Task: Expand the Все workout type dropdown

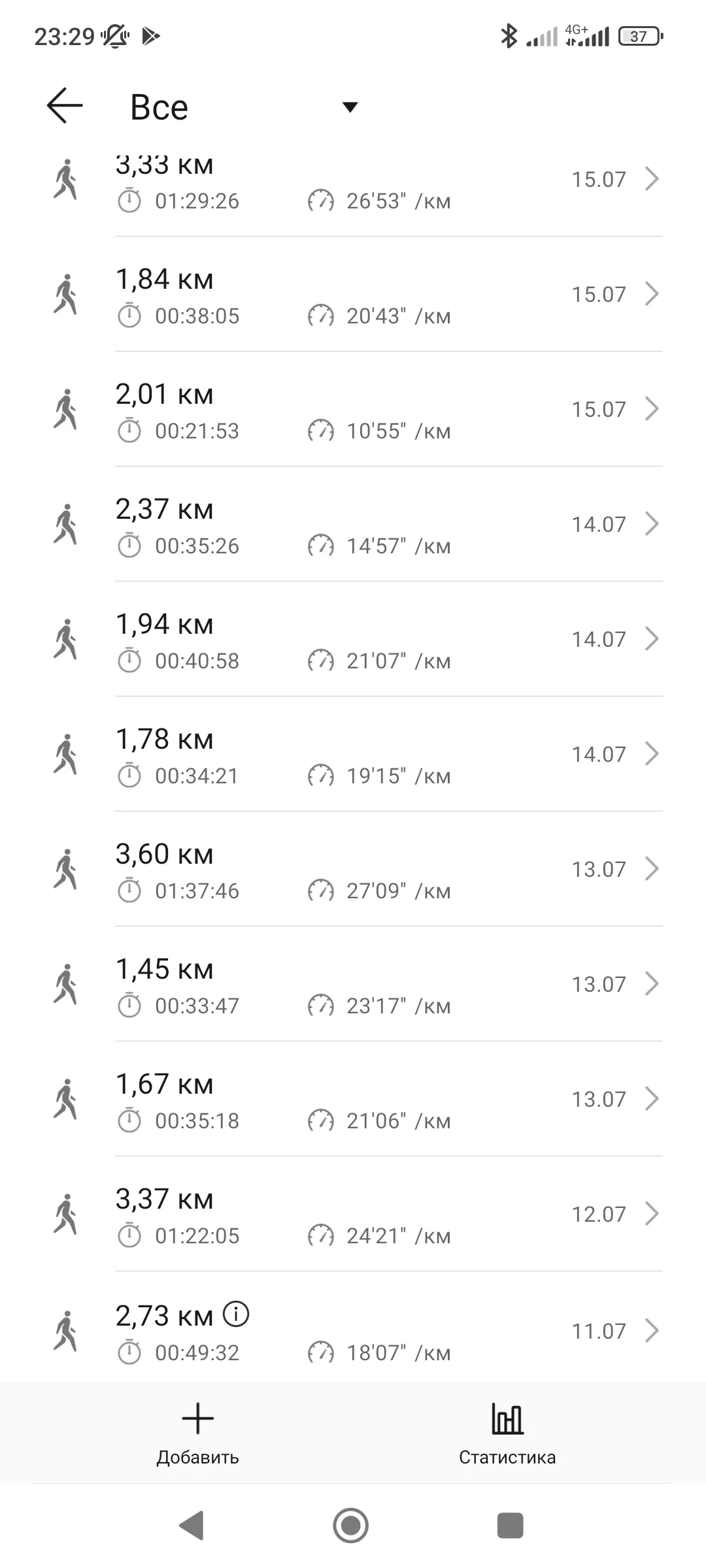Action: tap(350, 107)
